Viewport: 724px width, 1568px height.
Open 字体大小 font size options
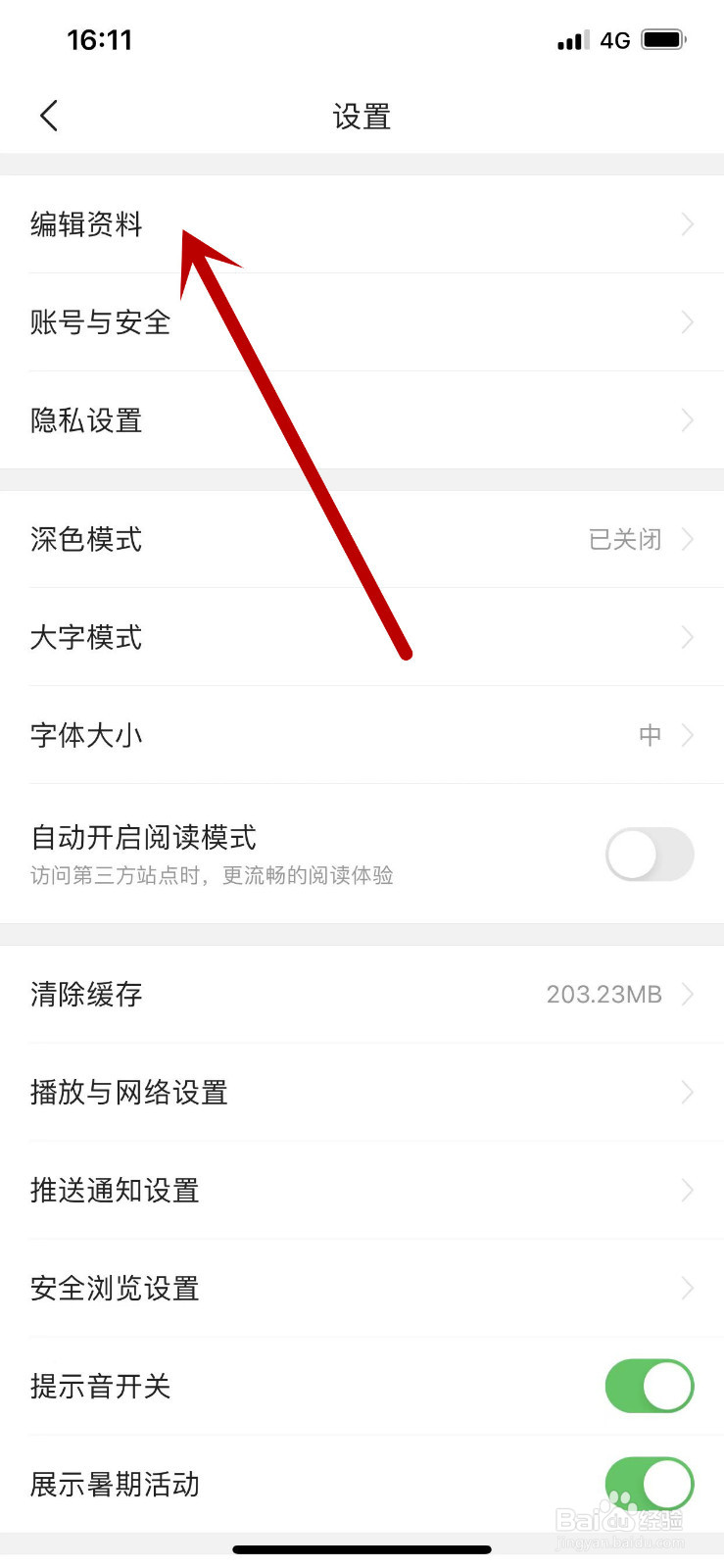(85, 735)
